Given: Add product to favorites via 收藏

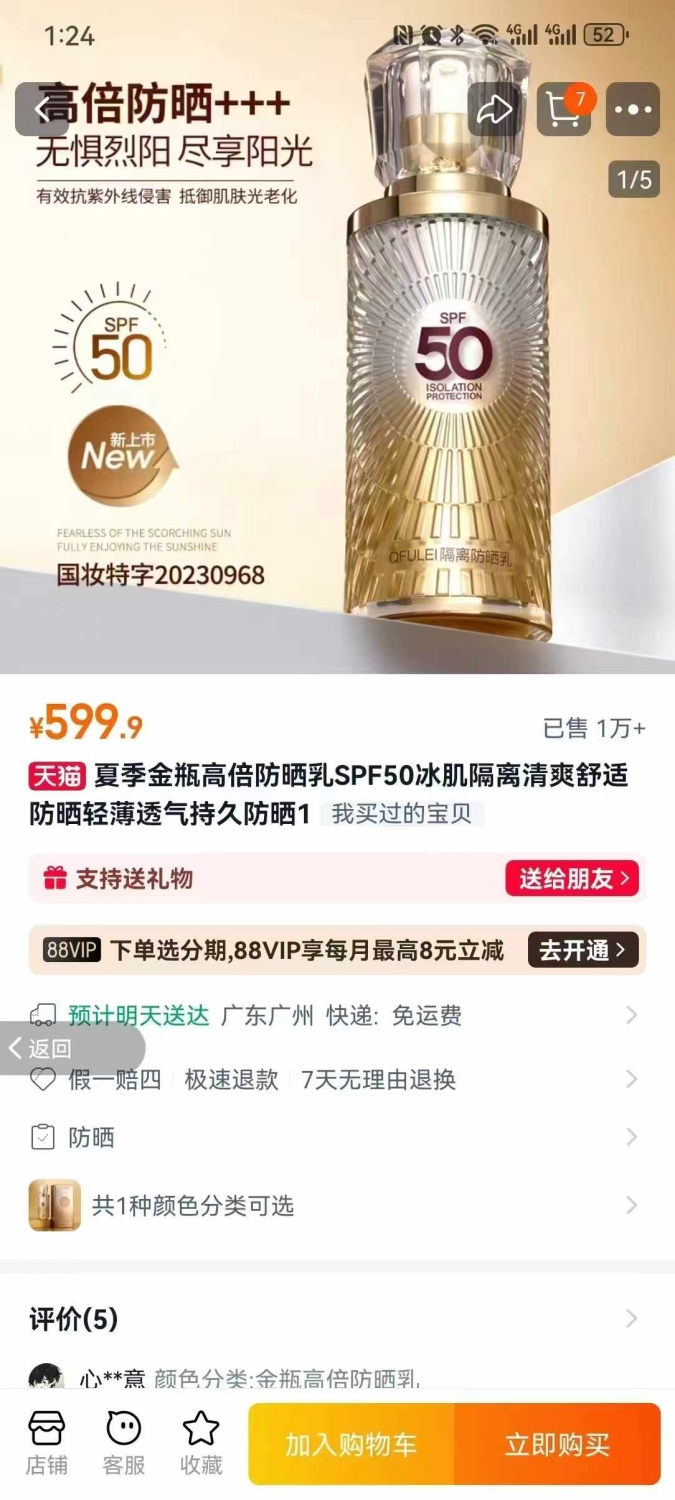Looking at the screenshot, I should 201,1444.
